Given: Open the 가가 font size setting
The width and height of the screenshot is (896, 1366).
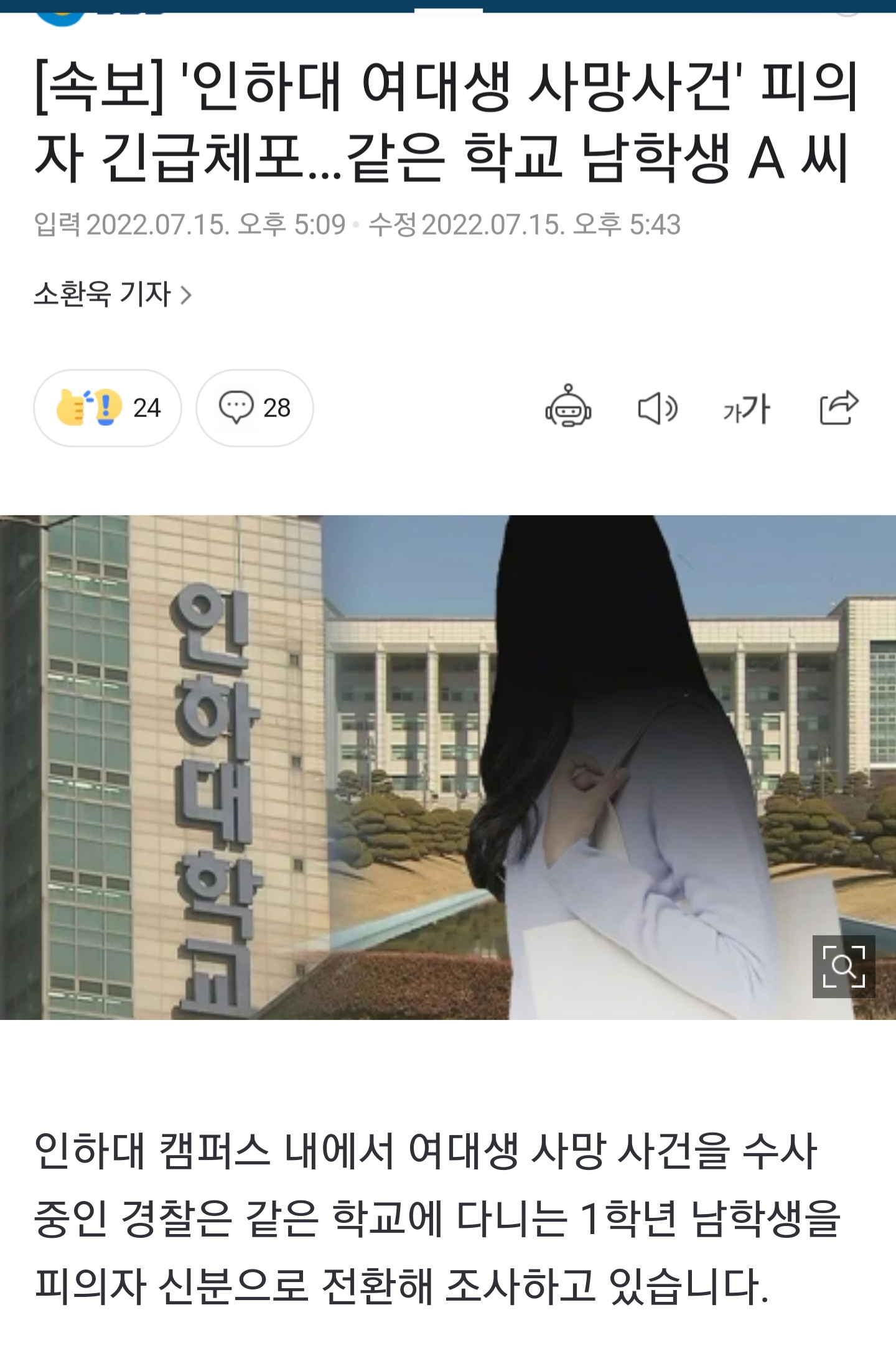Looking at the screenshot, I should tap(747, 409).
